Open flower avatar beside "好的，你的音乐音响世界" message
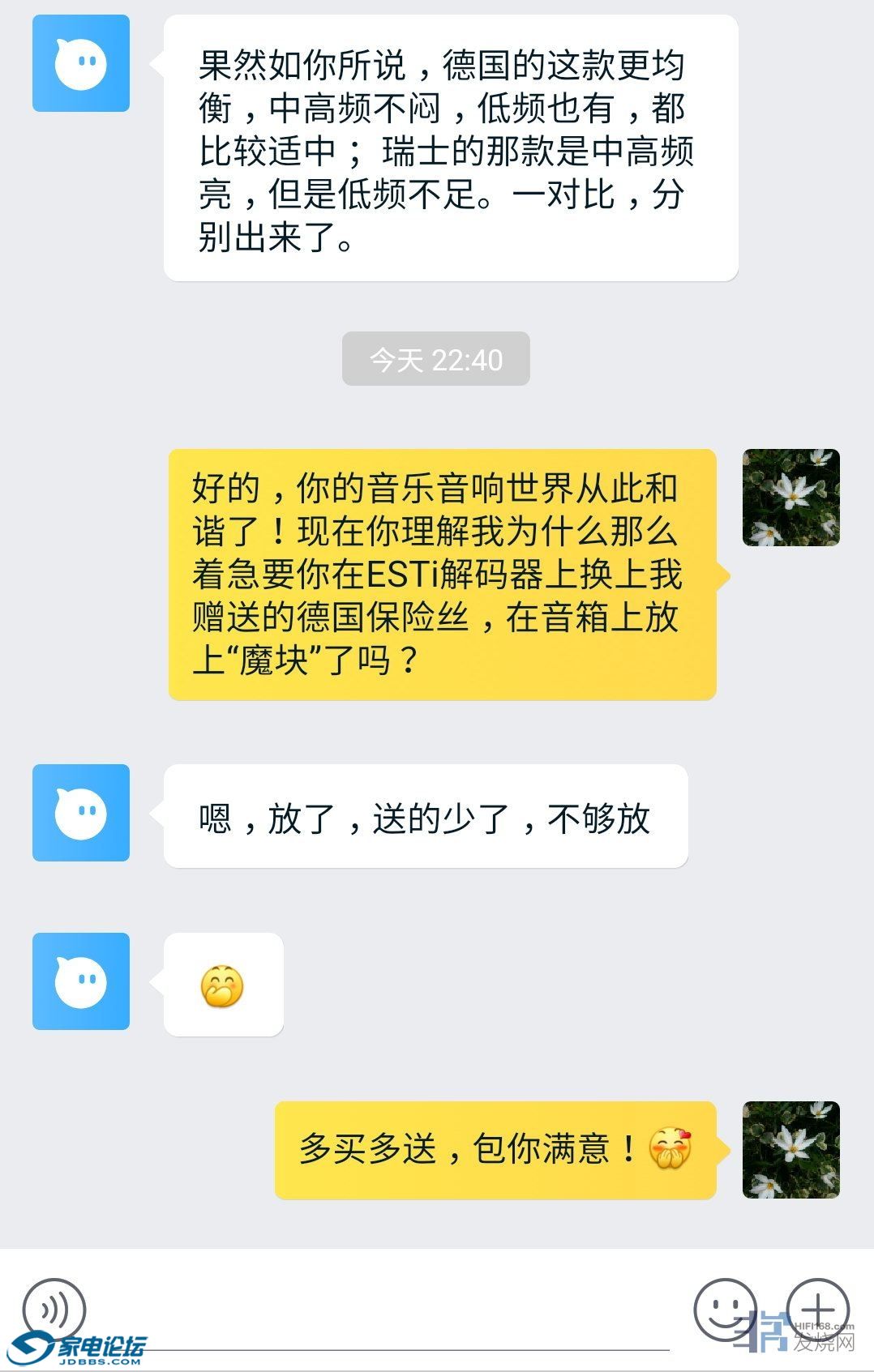 click(x=791, y=498)
